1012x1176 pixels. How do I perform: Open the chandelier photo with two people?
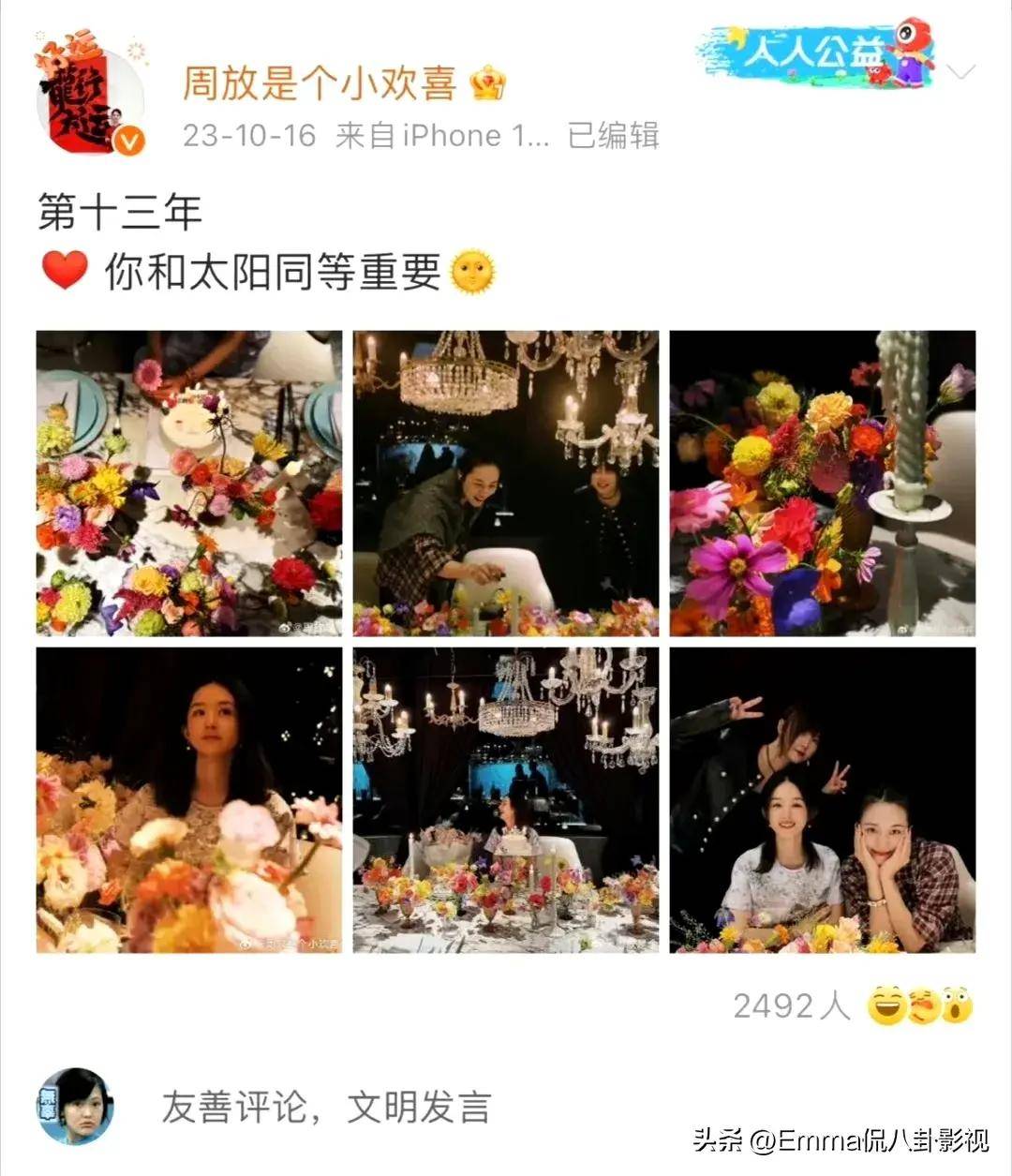(506, 484)
